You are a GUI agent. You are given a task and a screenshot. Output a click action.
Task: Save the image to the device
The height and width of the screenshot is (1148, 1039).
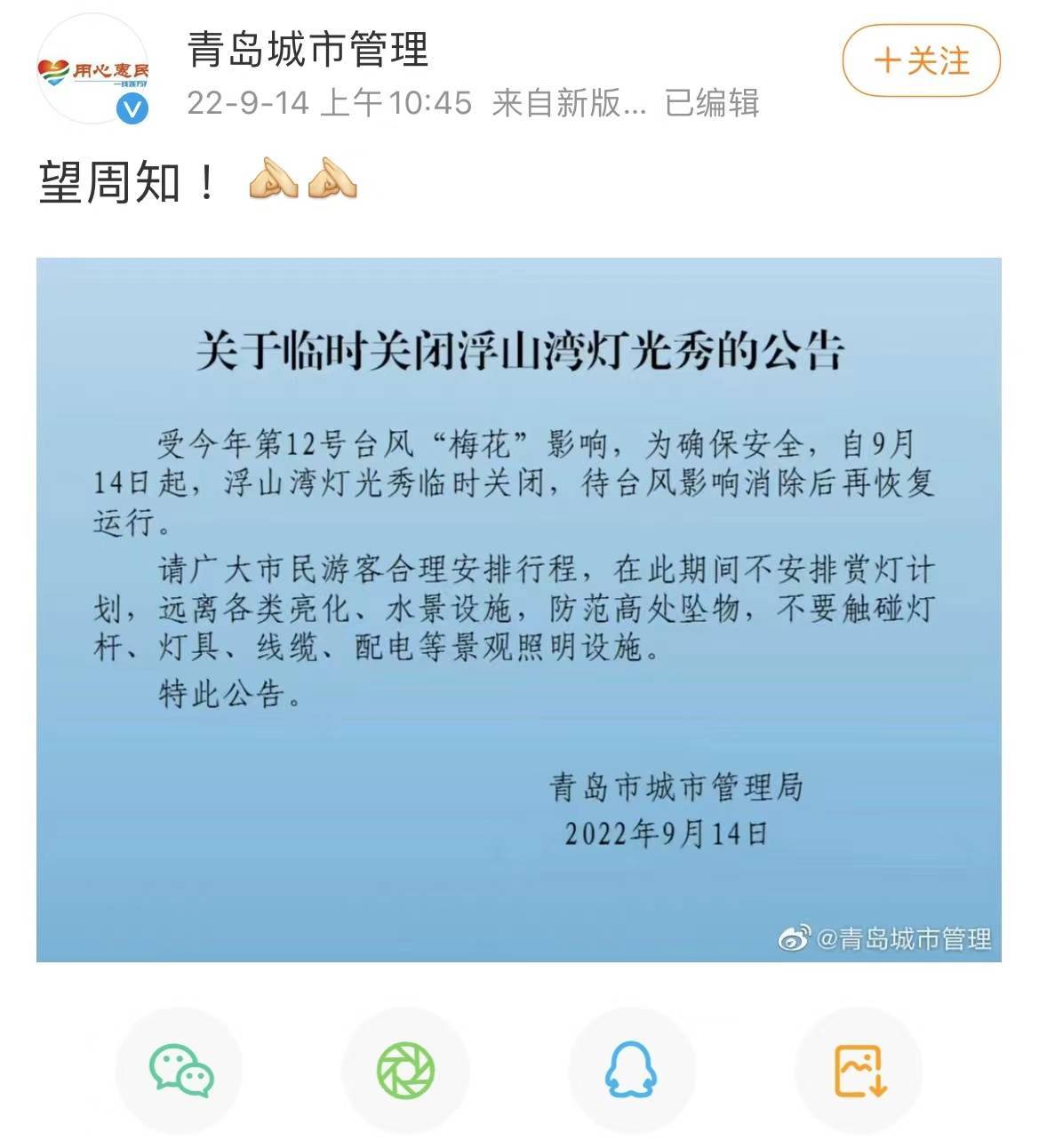tap(859, 1070)
